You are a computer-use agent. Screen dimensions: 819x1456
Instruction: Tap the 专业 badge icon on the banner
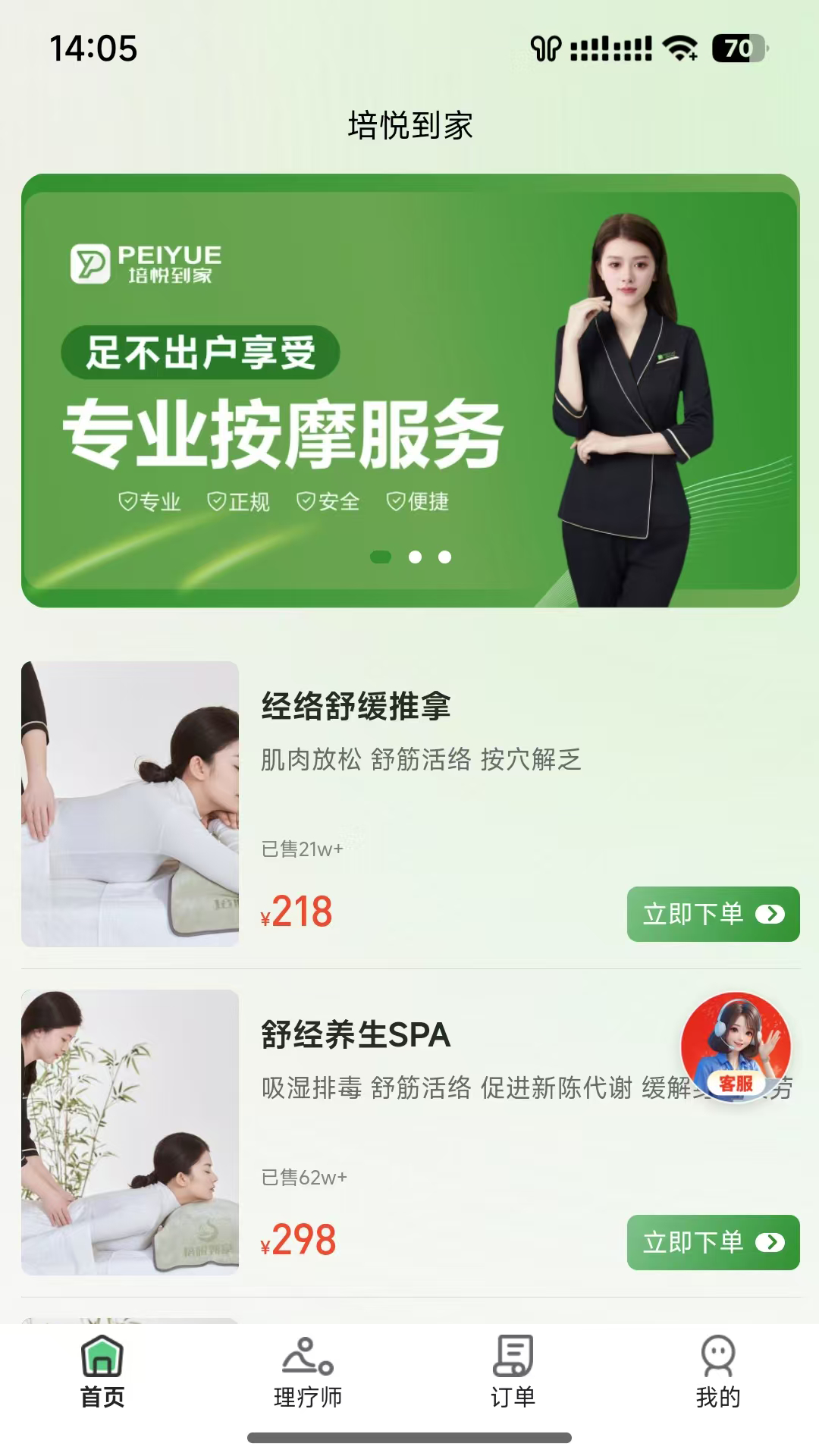click(x=150, y=500)
